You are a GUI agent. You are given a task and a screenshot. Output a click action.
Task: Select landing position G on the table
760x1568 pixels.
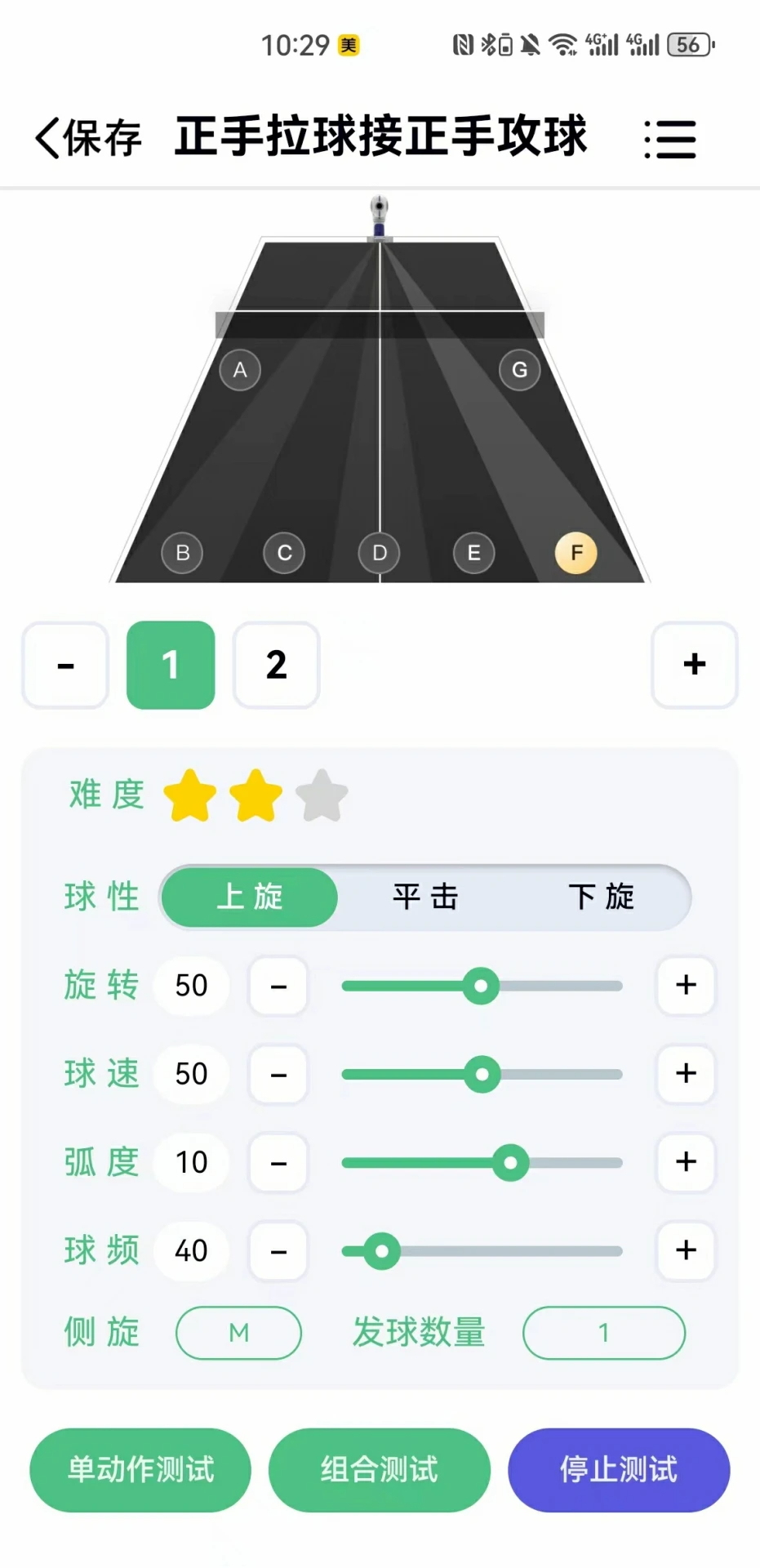(520, 370)
